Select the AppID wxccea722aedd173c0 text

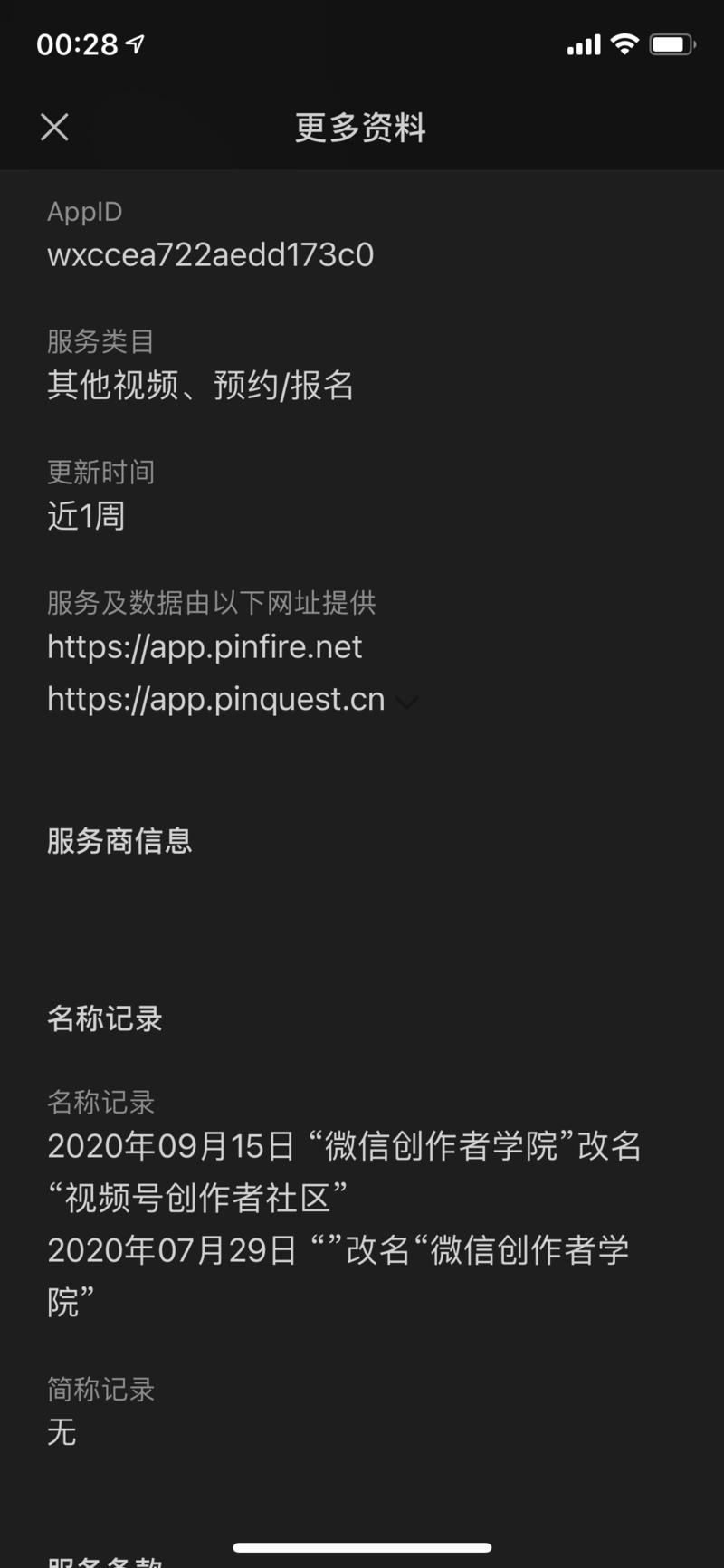(x=209, y=254)
